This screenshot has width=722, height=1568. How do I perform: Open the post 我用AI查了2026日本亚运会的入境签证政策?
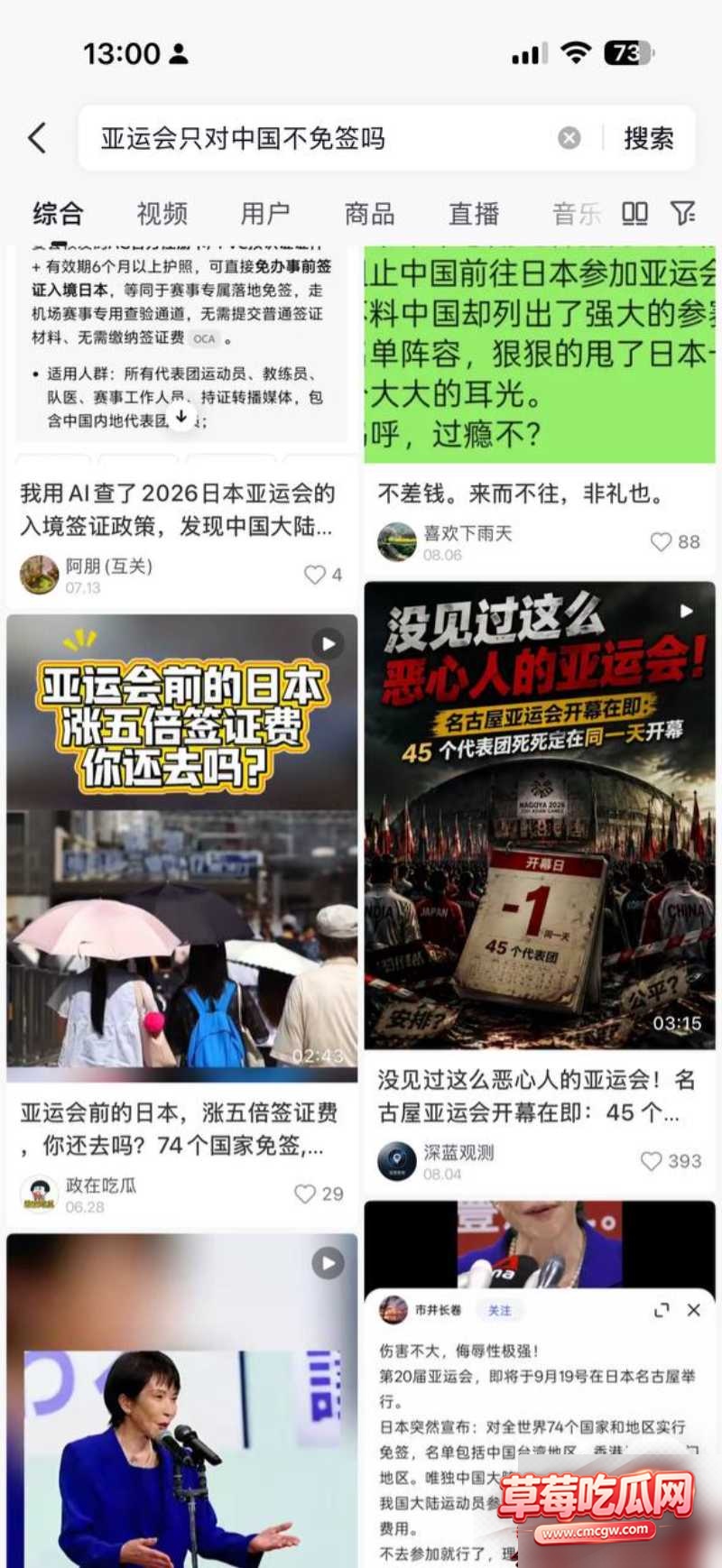pyautogui.click(x=177, y=509)
